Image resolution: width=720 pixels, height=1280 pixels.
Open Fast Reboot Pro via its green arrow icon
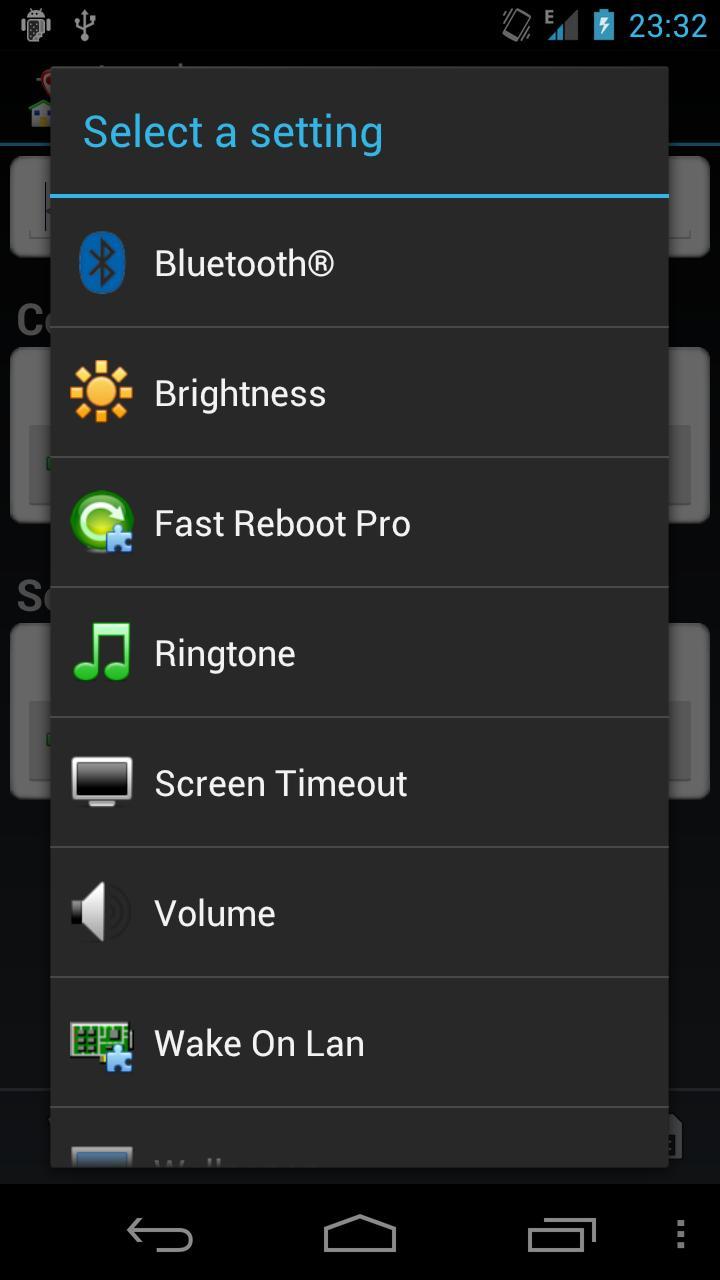(100, 522)
